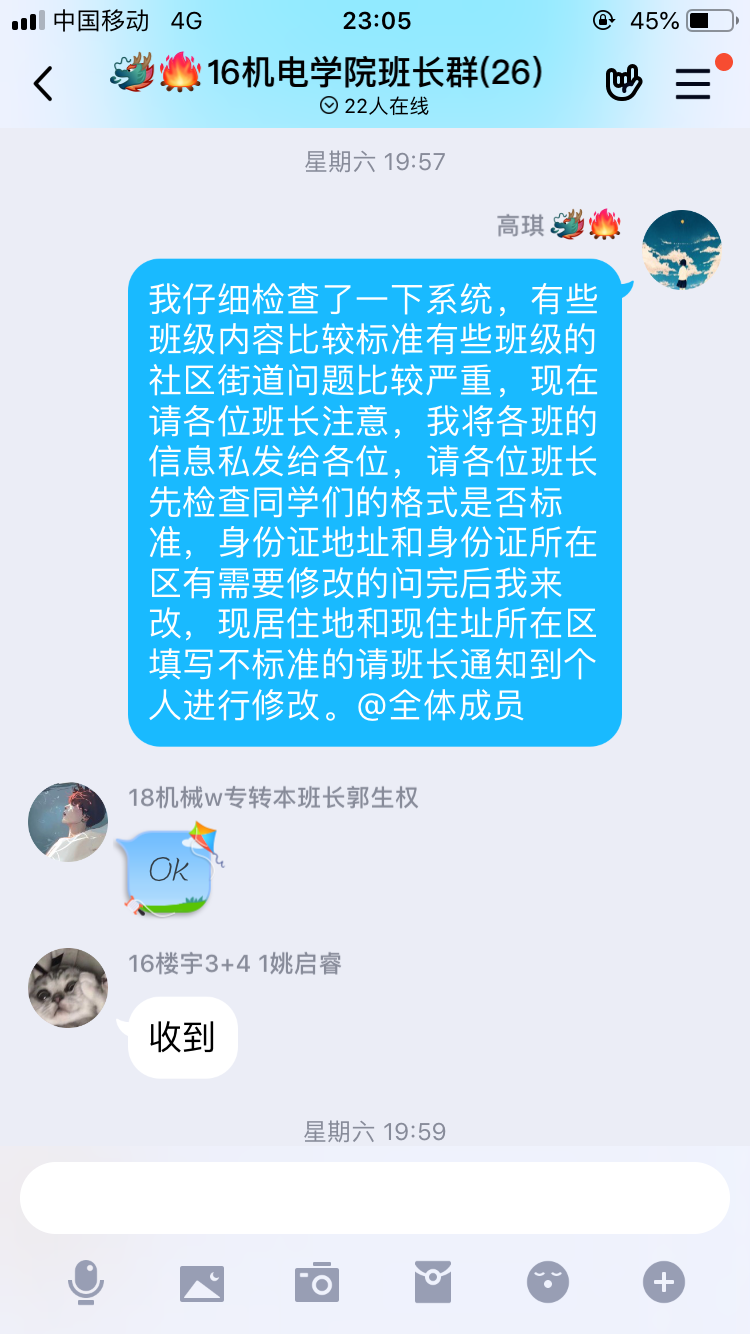Screen dimensions: 750x1334
Task: Open more attachment options with plus
Action: [664, 1282]
